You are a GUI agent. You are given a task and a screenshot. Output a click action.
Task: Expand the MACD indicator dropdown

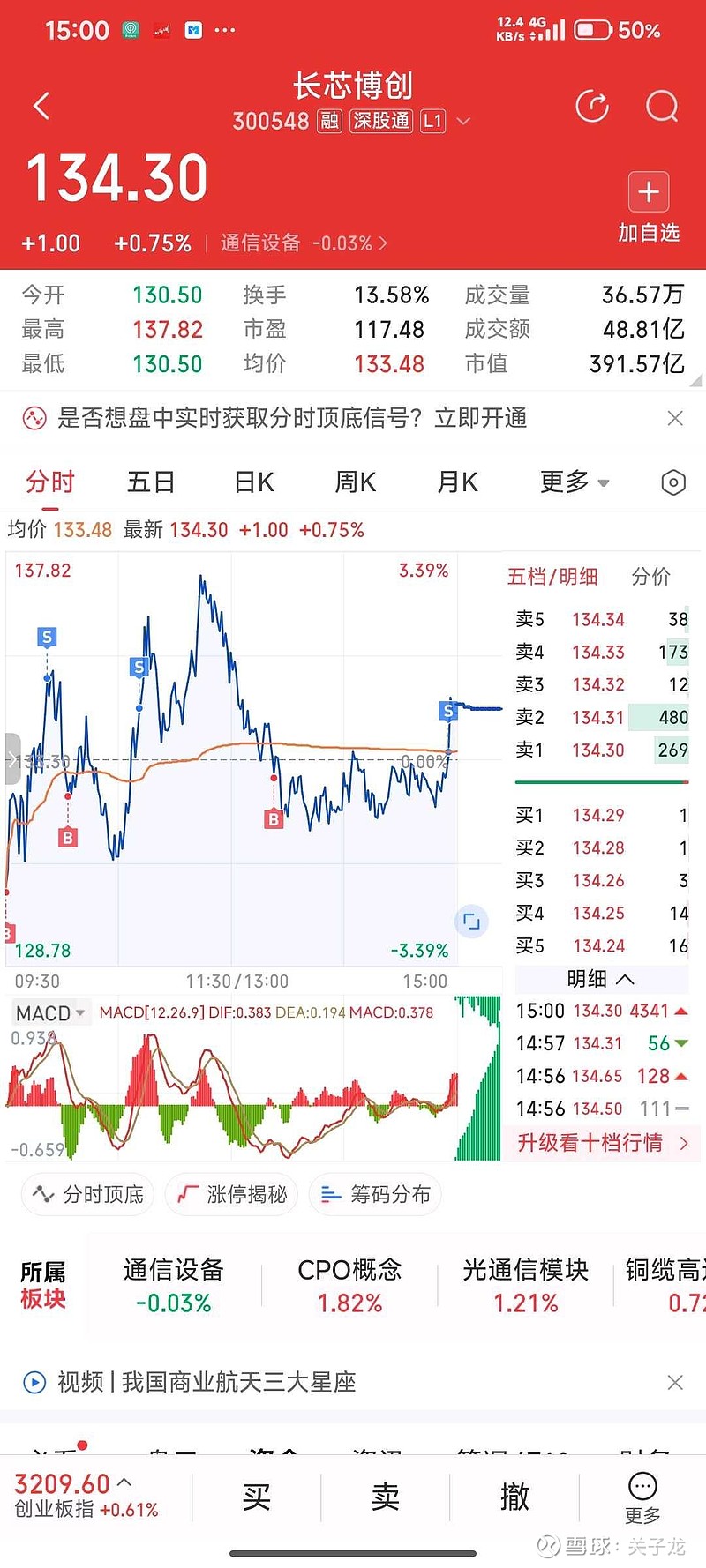49,1012
